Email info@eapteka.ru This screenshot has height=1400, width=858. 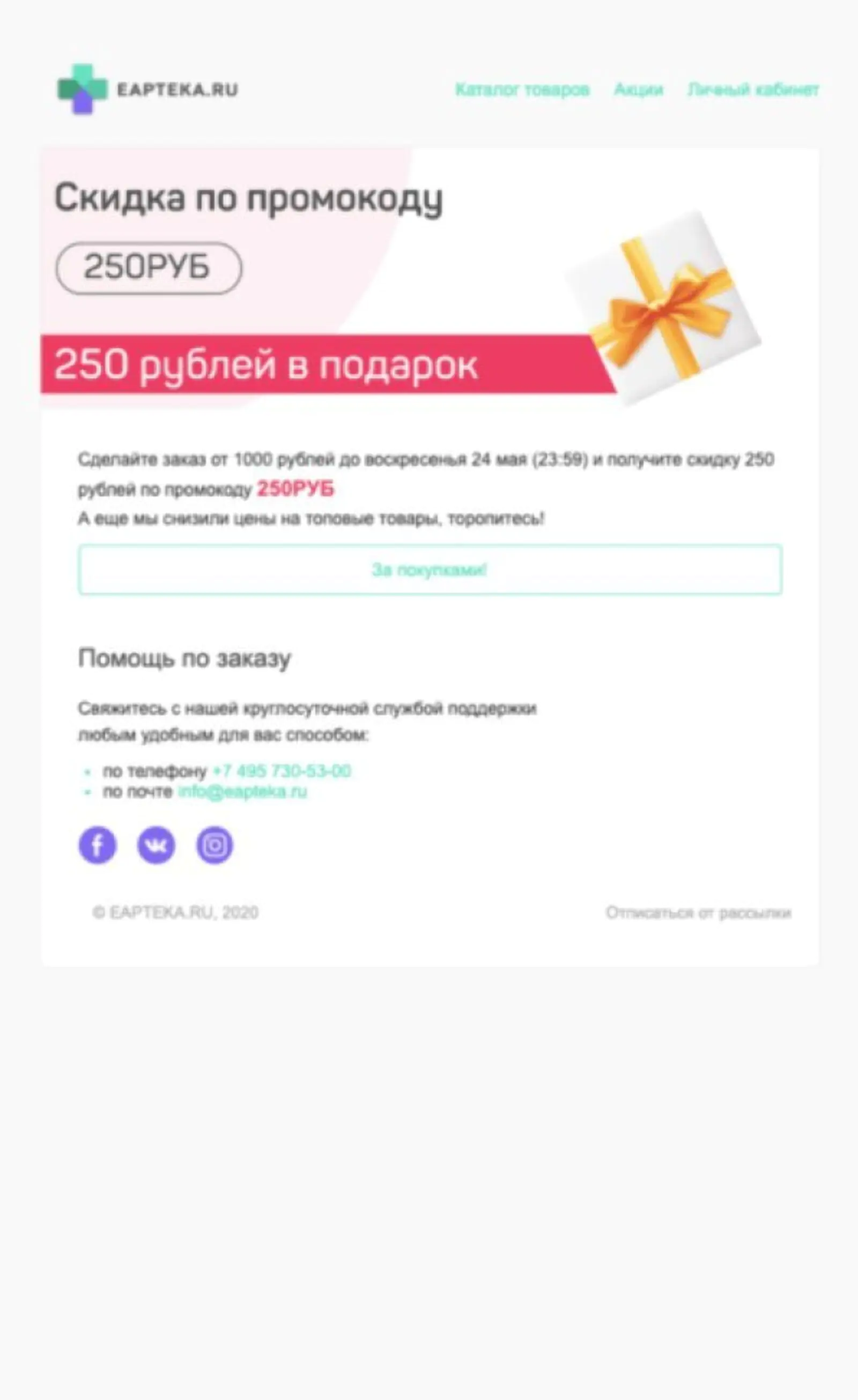(x=242, y=792)
